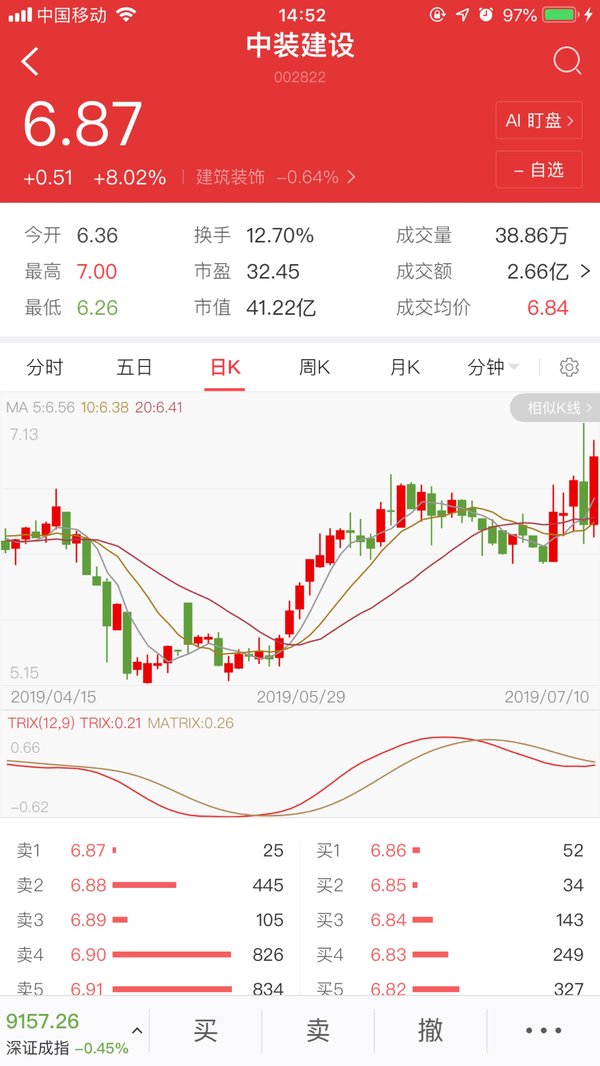Remove the stock via the 自选 button
Viewport: 600px width, 1066px height.
pyautogui.click(x=539, y=169)
